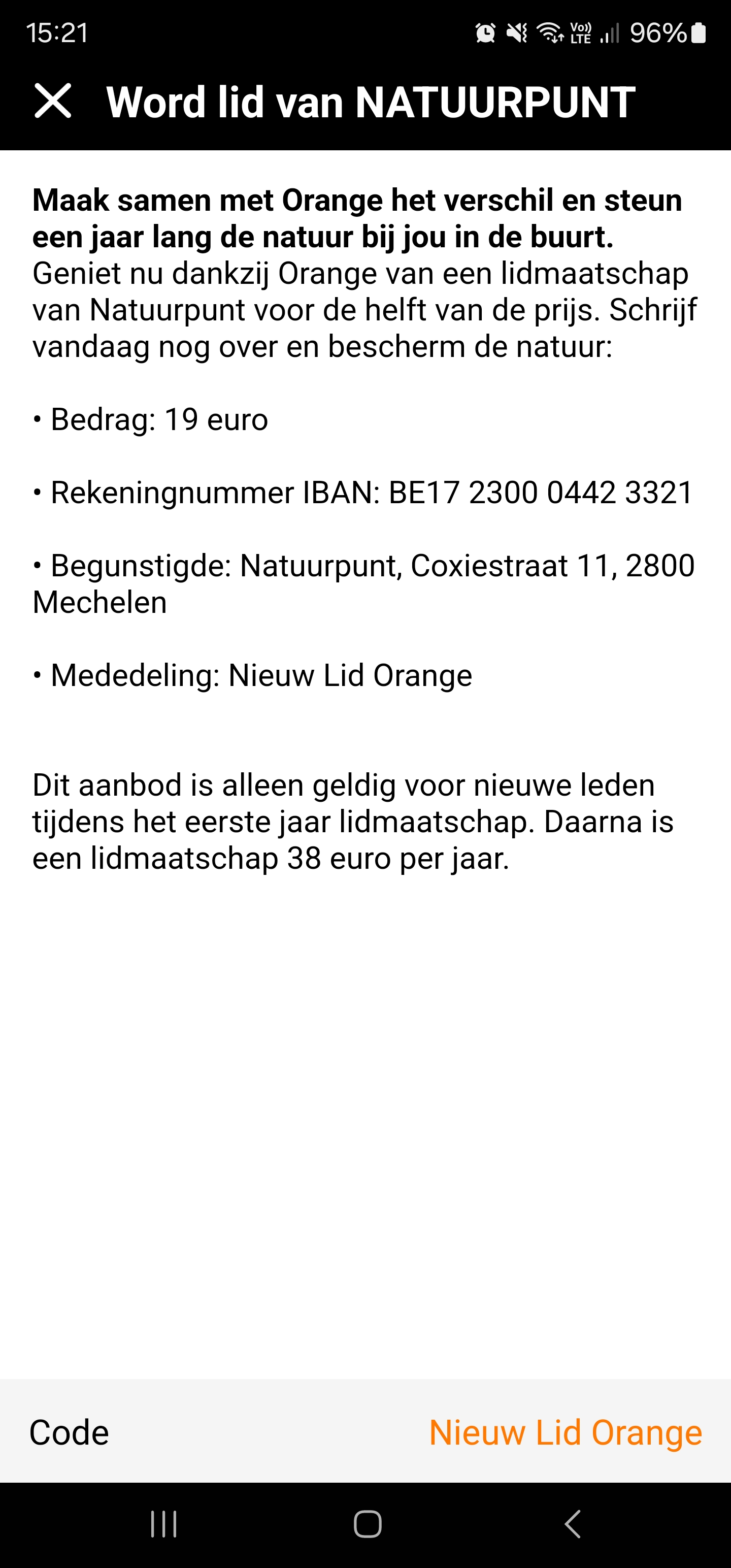Image resolution: width=731 pixels, height=1568 pixels.
Task: Close the Natuurpunt membership offer
Action: click(x=53, y=101)
